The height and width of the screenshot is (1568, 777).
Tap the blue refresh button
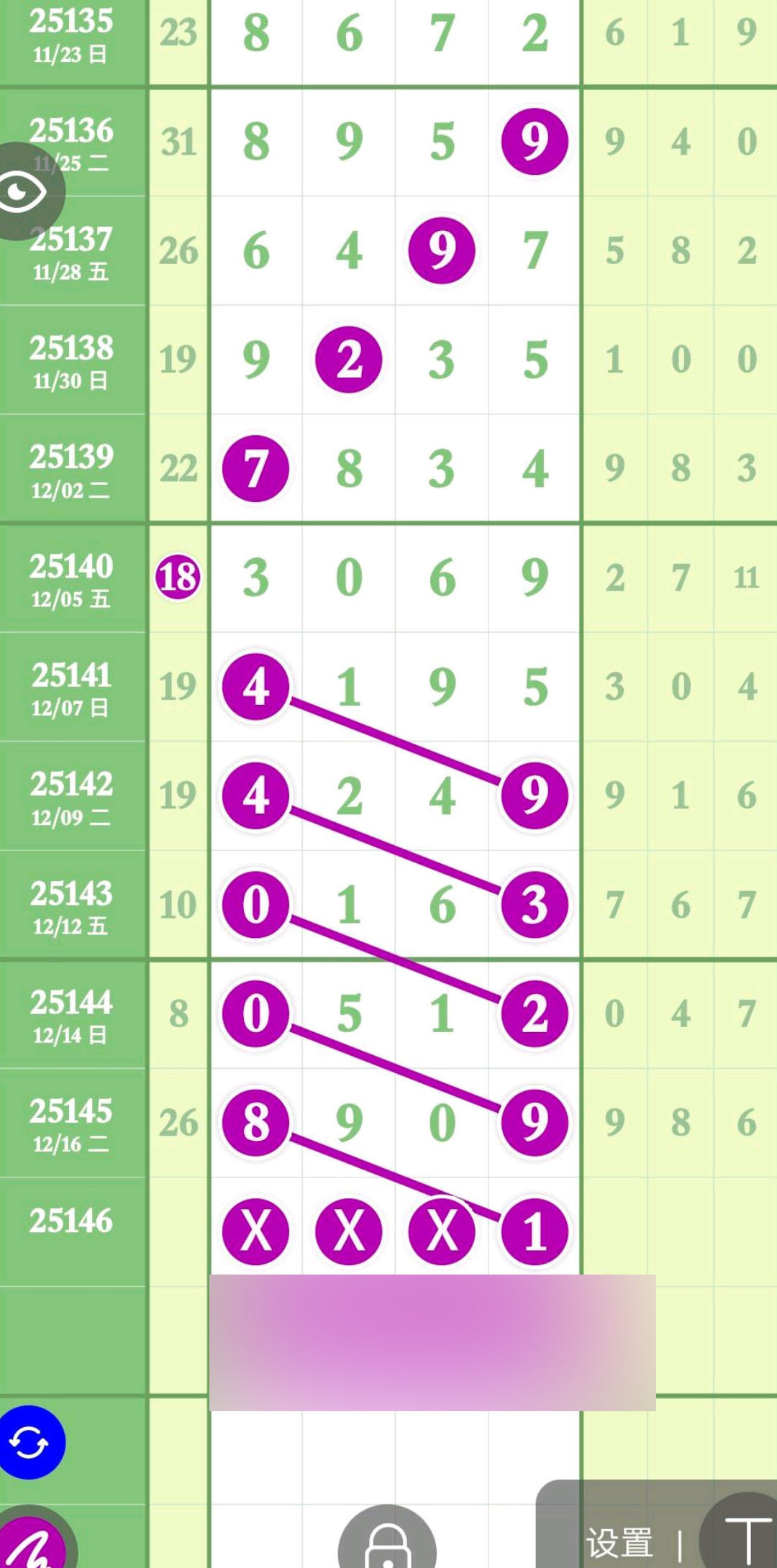[29, 1442]
